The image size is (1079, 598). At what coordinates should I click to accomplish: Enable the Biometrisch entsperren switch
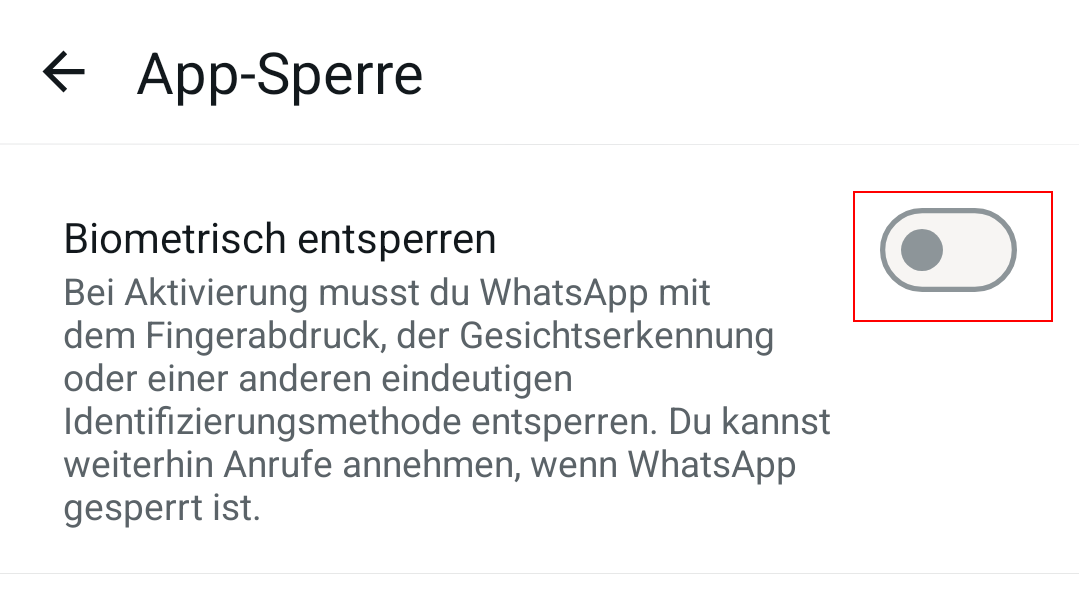(948, 250)
